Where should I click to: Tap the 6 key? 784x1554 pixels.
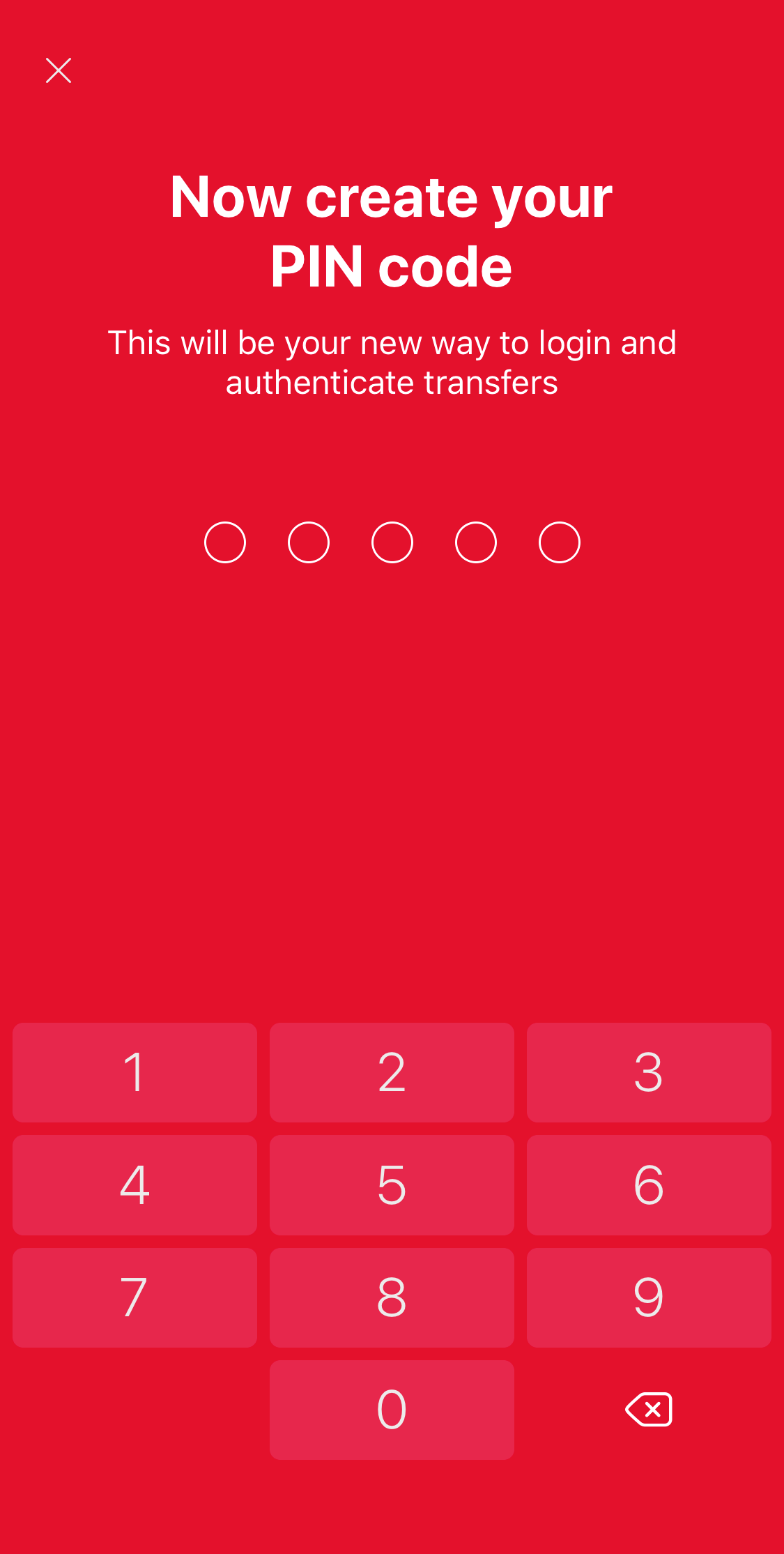649,1185
